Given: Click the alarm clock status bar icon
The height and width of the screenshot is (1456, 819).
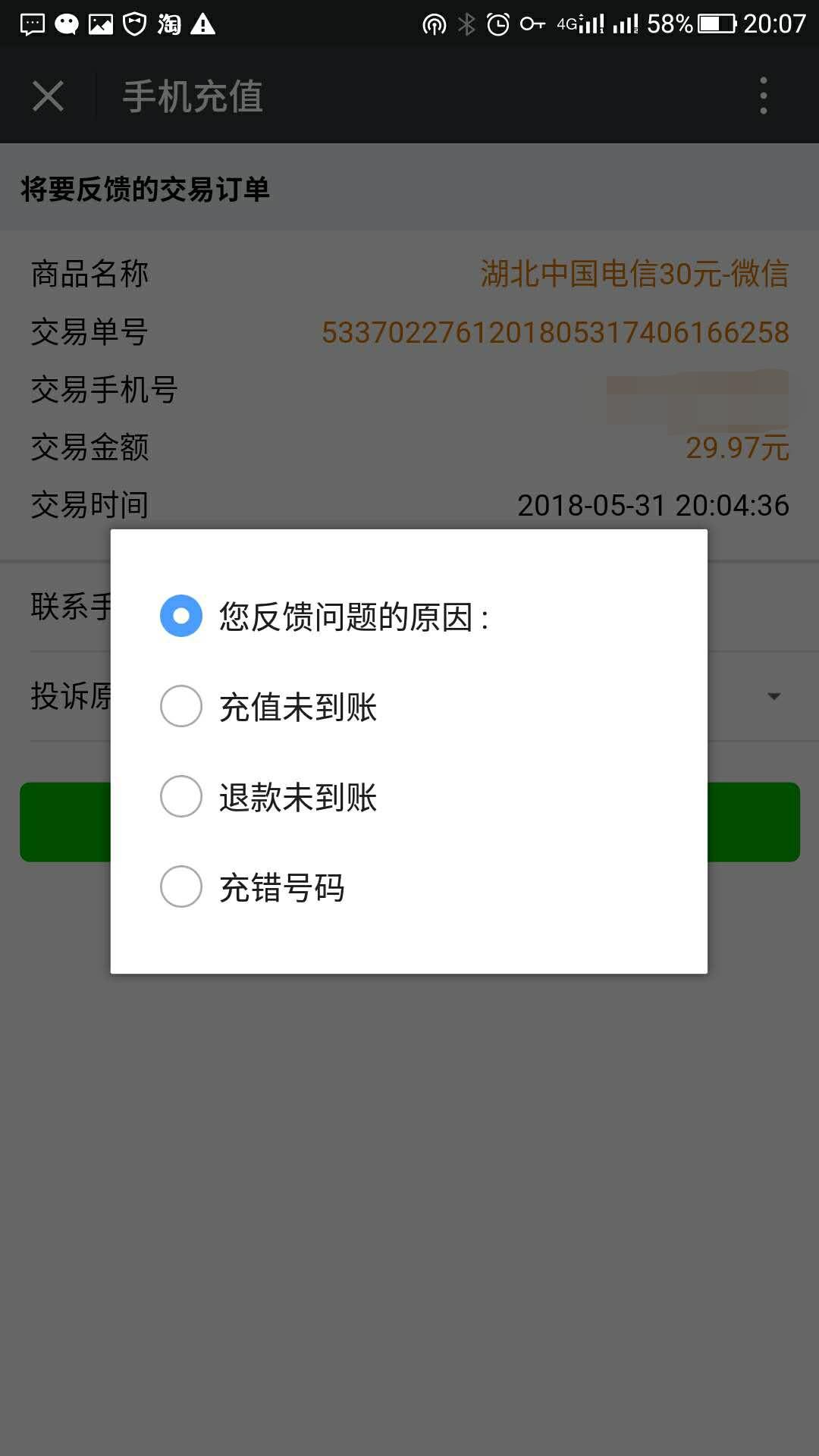Looking at the screenshot, I should [x=498, y=23].
